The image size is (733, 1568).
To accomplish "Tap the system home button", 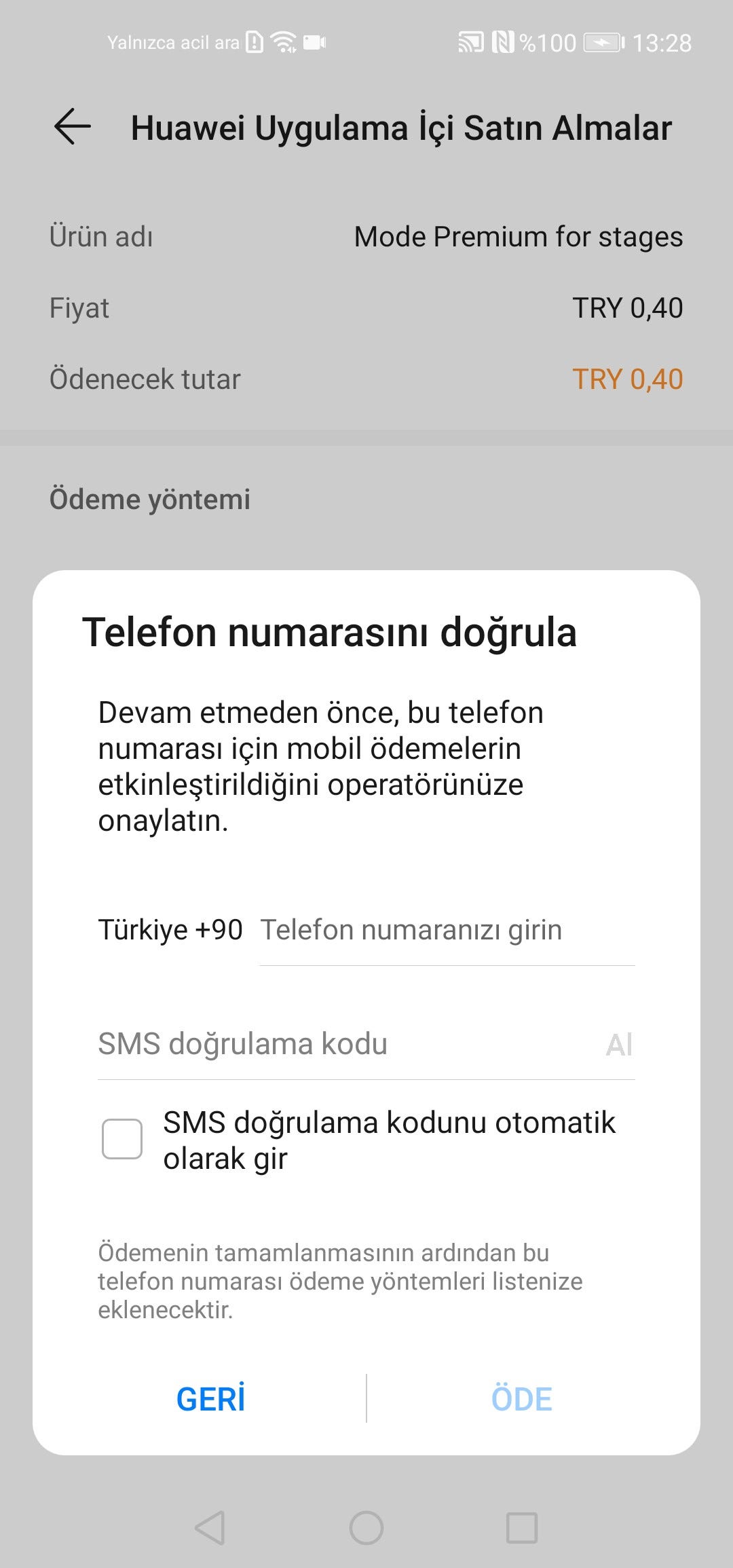I will tap(366, 1528).
